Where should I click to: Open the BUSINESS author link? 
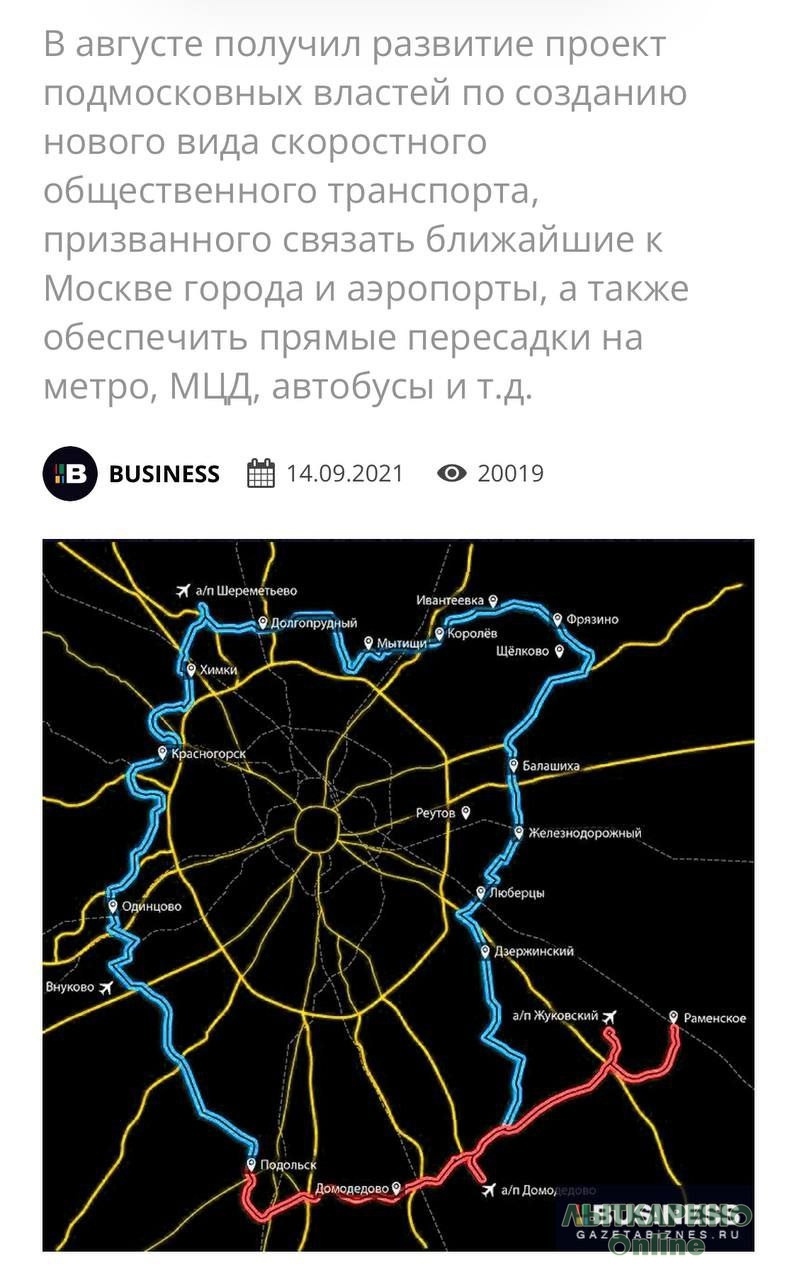(x=164, y=473)
